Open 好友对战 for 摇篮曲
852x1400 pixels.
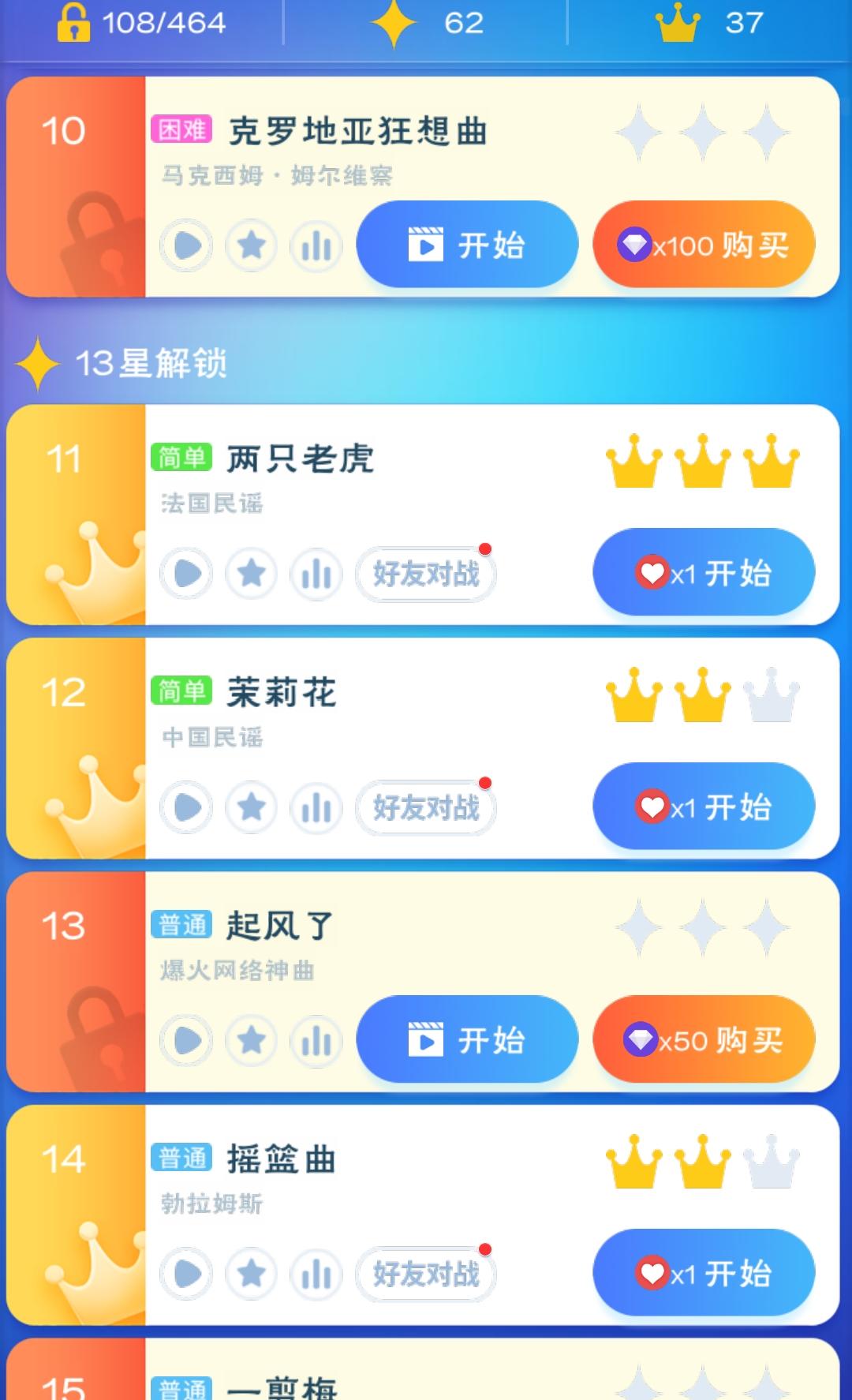point(426,1274)
